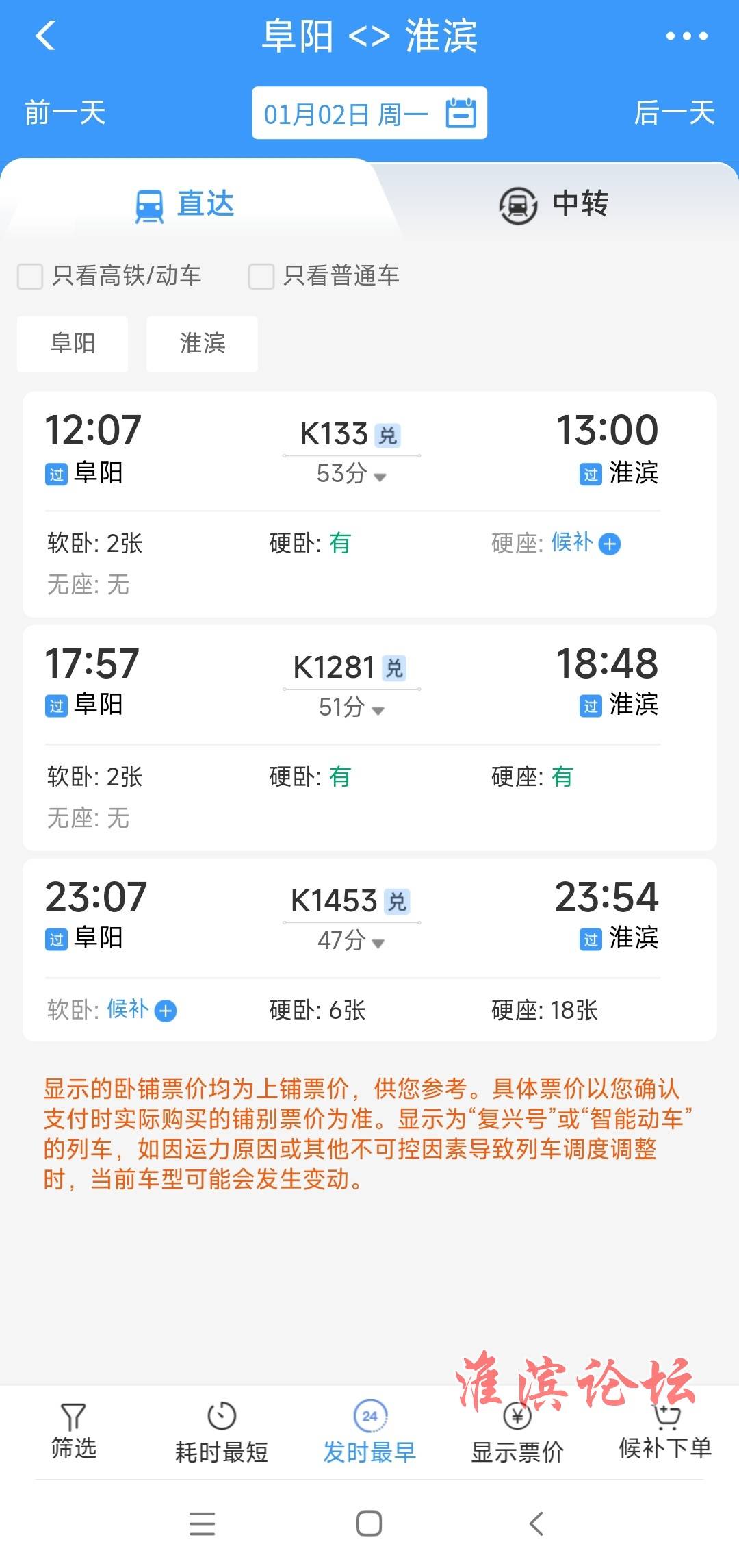Screen dimensions: 739x1568
Task: Go to the previous day 前一天
Action: pyautogui.click(x=65, y=113)
